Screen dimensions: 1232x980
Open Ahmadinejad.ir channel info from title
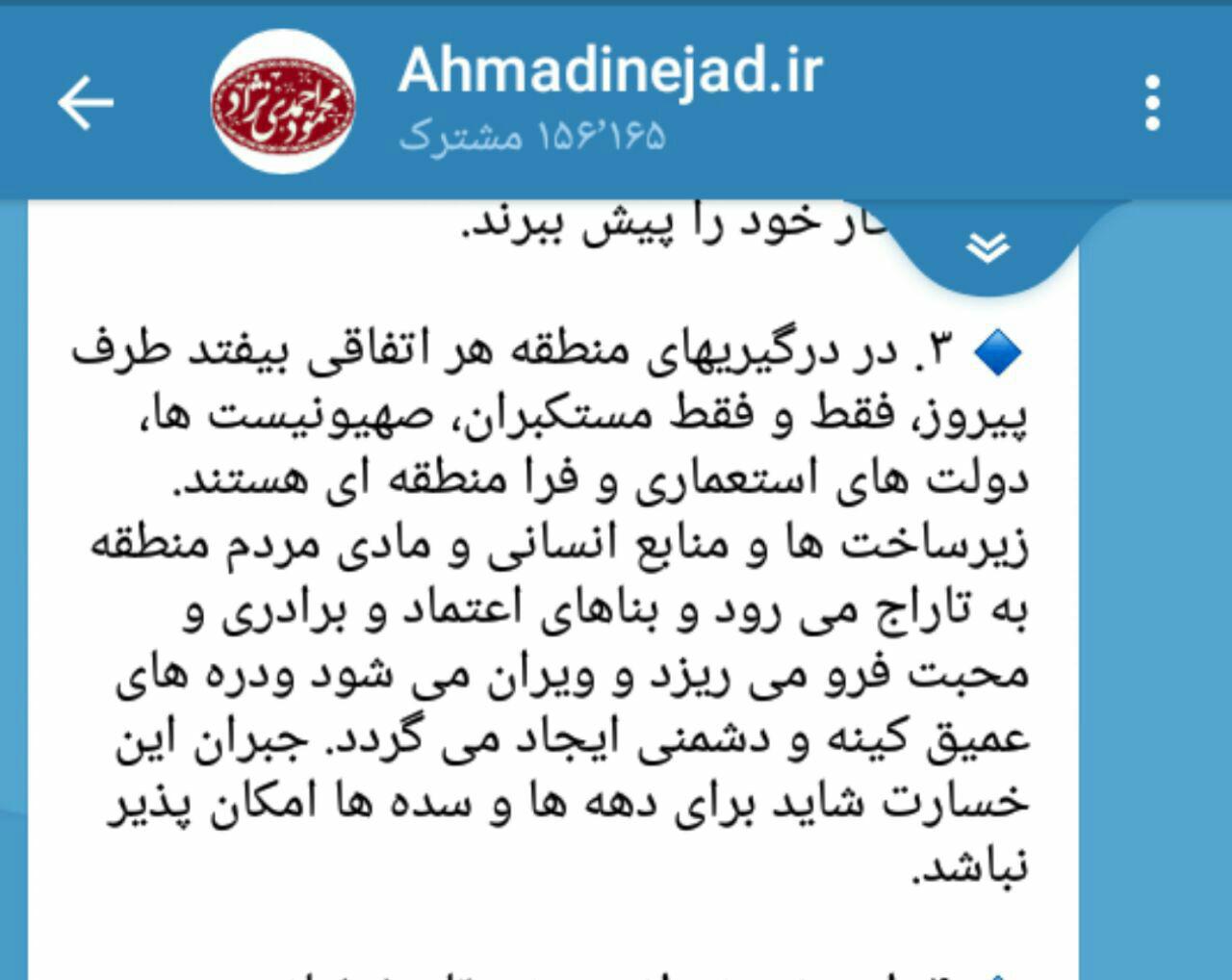pyautogui.click(x=610, y=71)
